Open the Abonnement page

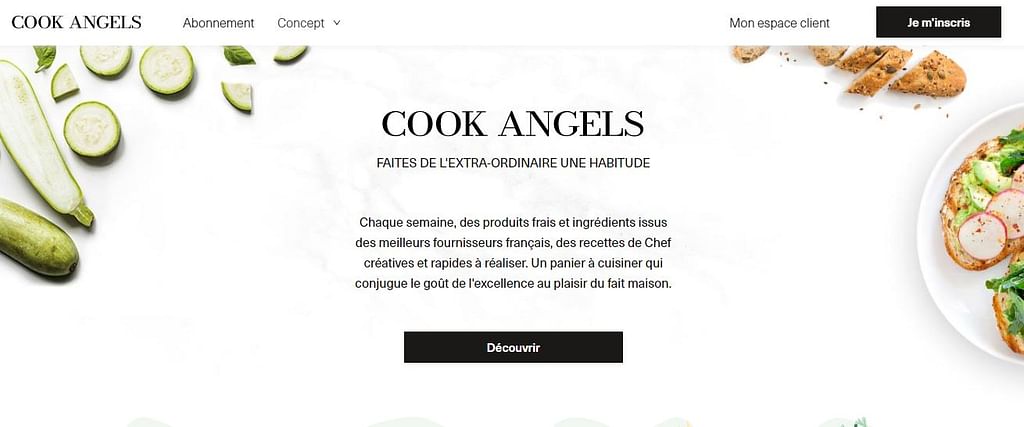tap(218, 23)
